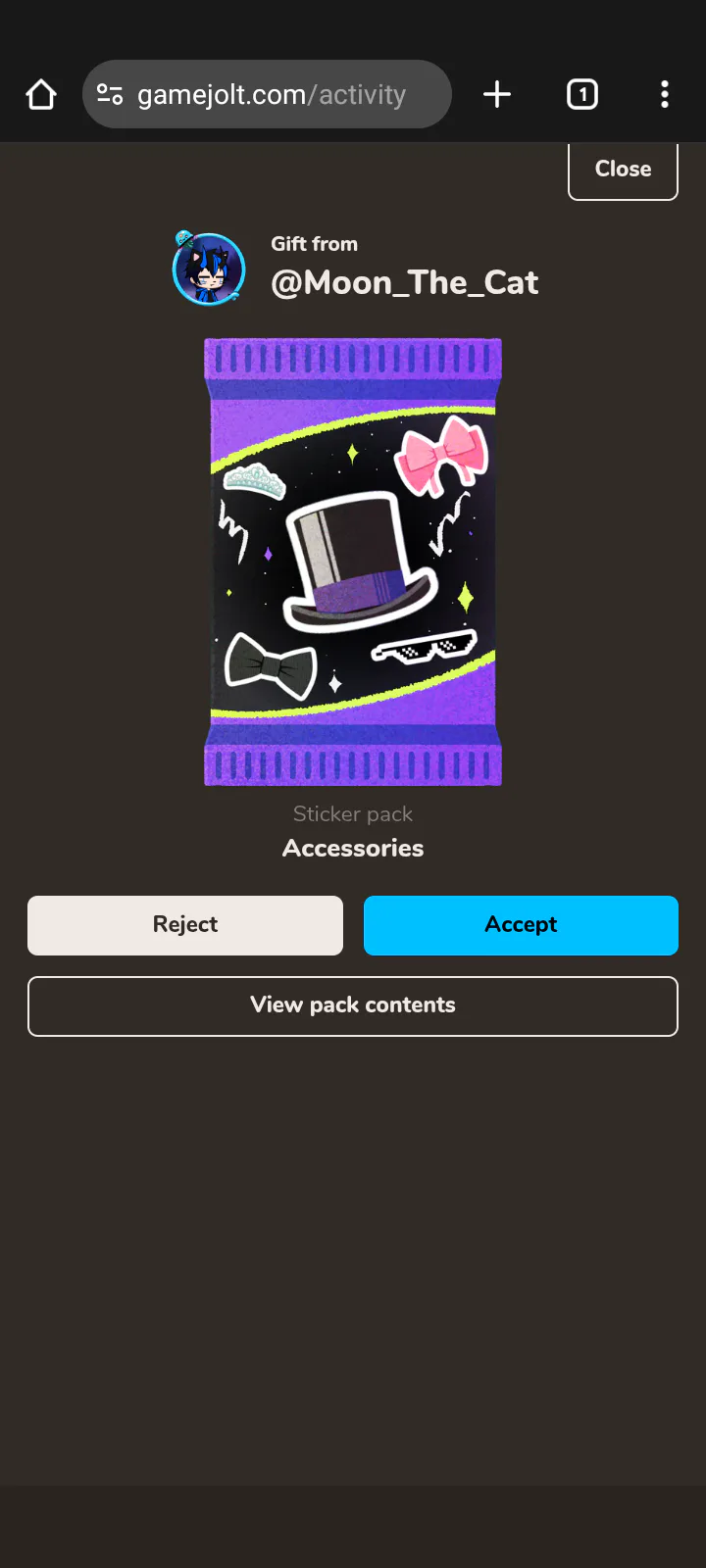View site info icon in address bar
Image resolution: width=706 pixels, height=1568 pixels.
pos(110,94)
